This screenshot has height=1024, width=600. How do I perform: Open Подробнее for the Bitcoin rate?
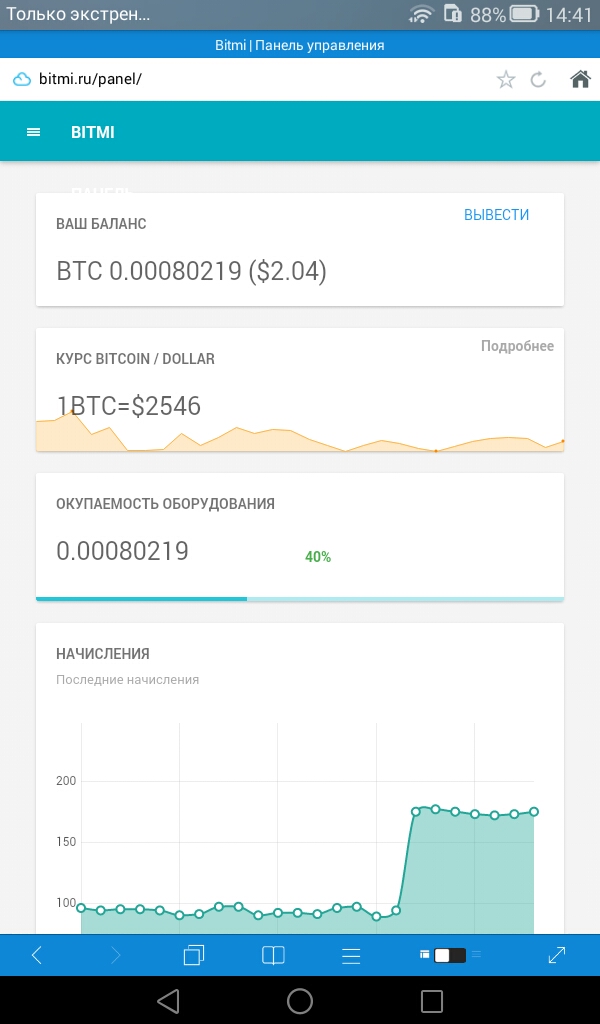(x=517, y=346)
